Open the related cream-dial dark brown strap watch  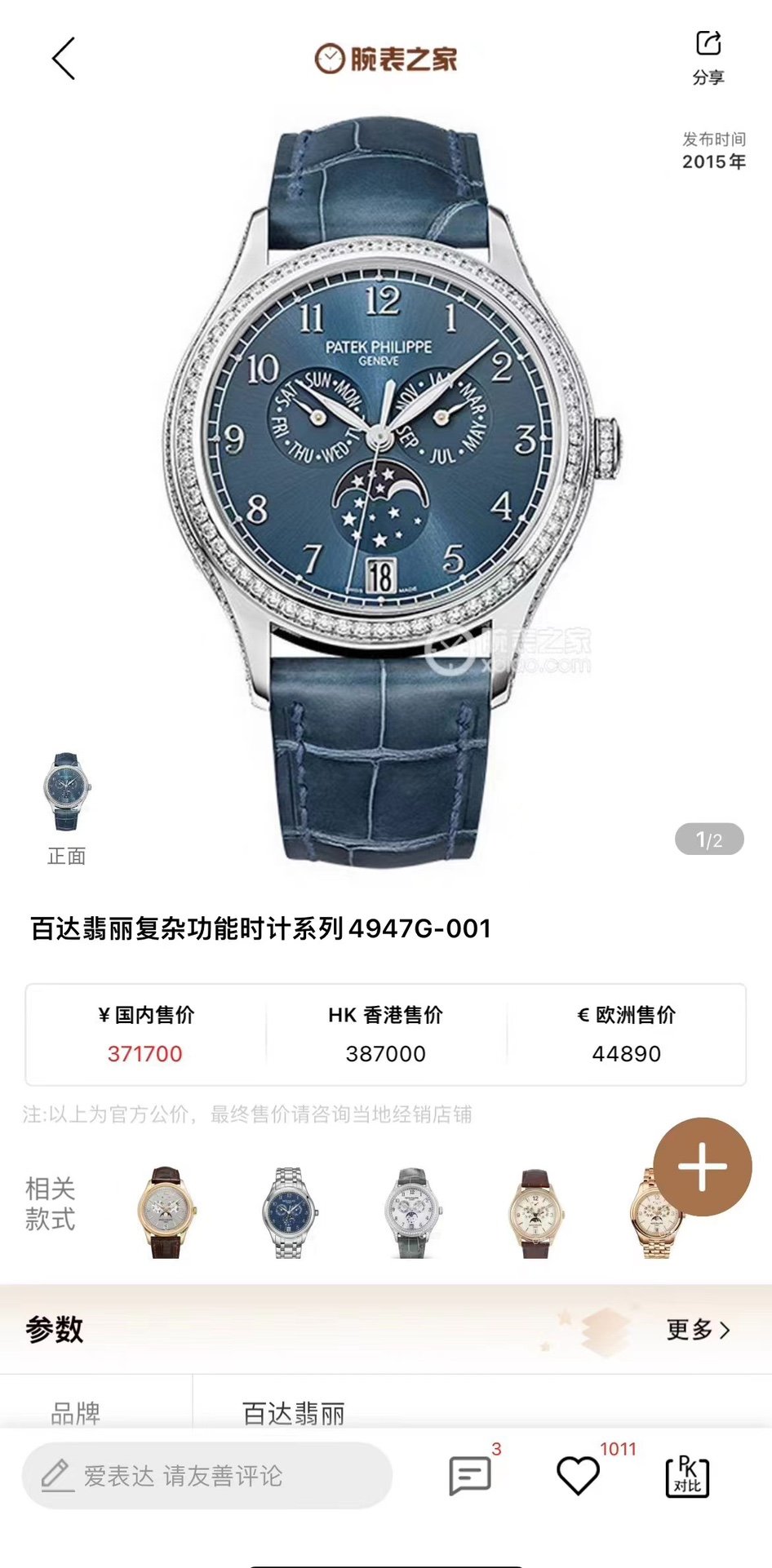tap(535, 1212)
